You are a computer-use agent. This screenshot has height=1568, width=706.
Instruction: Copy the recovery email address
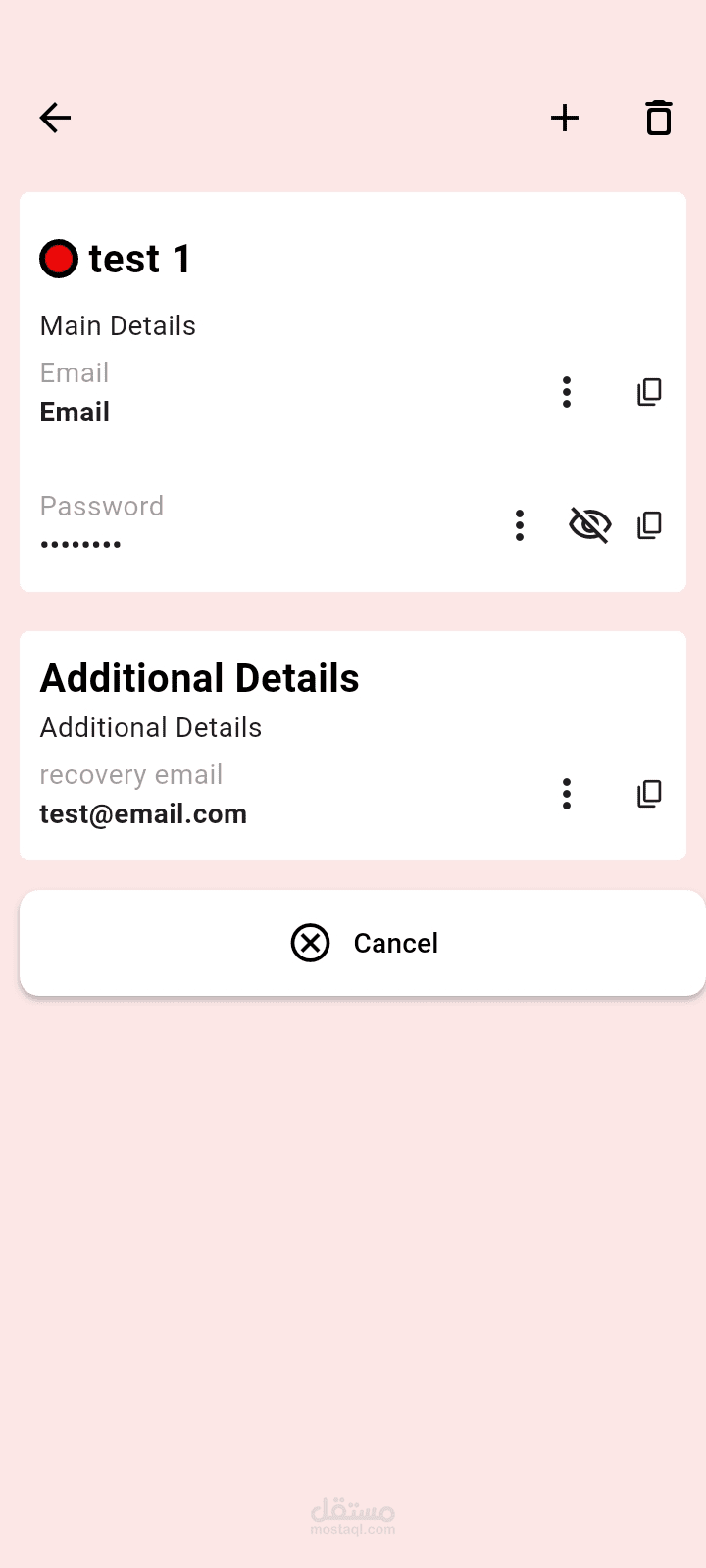pos(649,794)
